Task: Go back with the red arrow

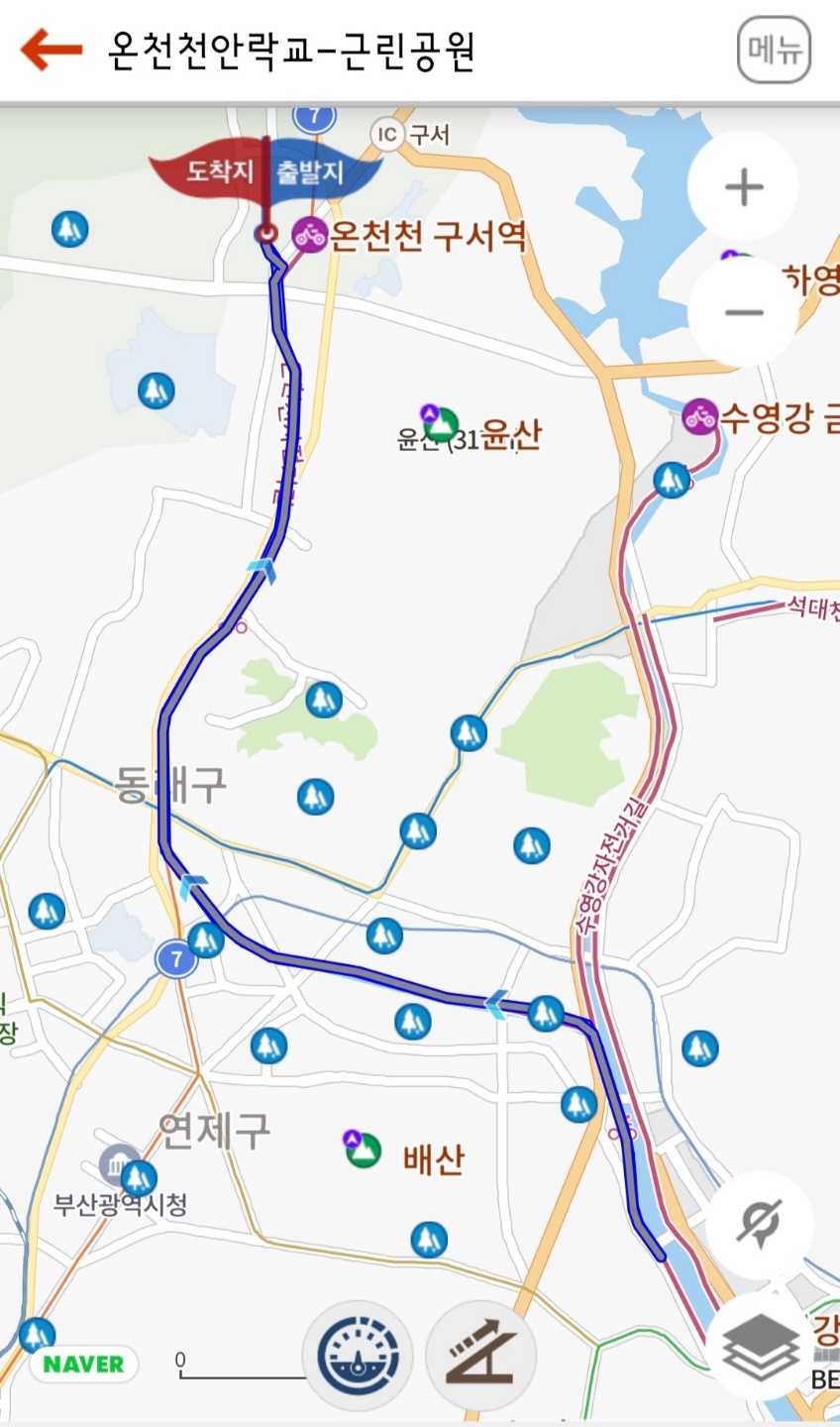Action: tap(51, 50)
